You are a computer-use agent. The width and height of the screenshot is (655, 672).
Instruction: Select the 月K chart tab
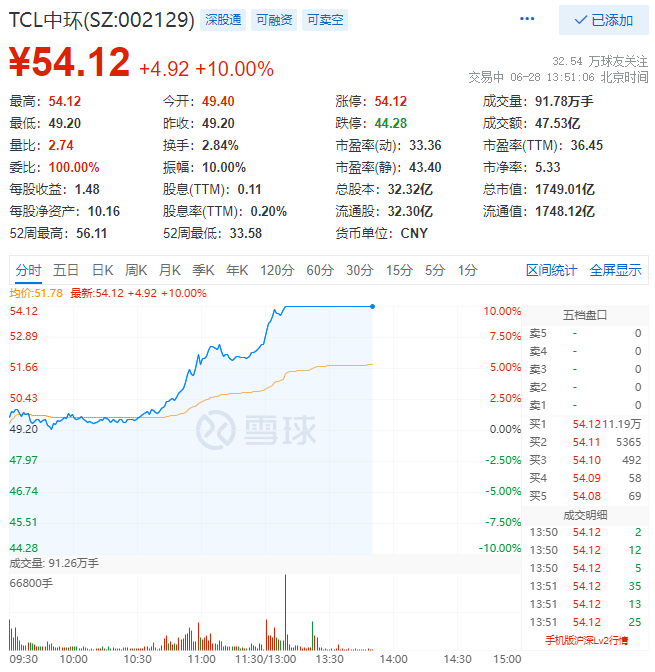(x=169, y=270)
